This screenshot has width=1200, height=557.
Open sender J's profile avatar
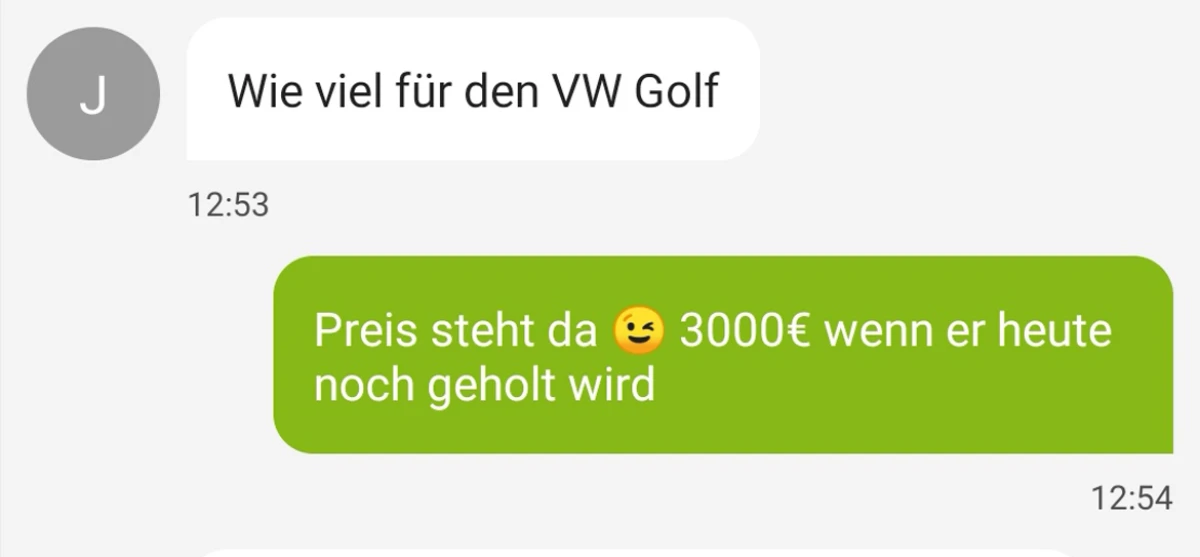coord(93,93)
